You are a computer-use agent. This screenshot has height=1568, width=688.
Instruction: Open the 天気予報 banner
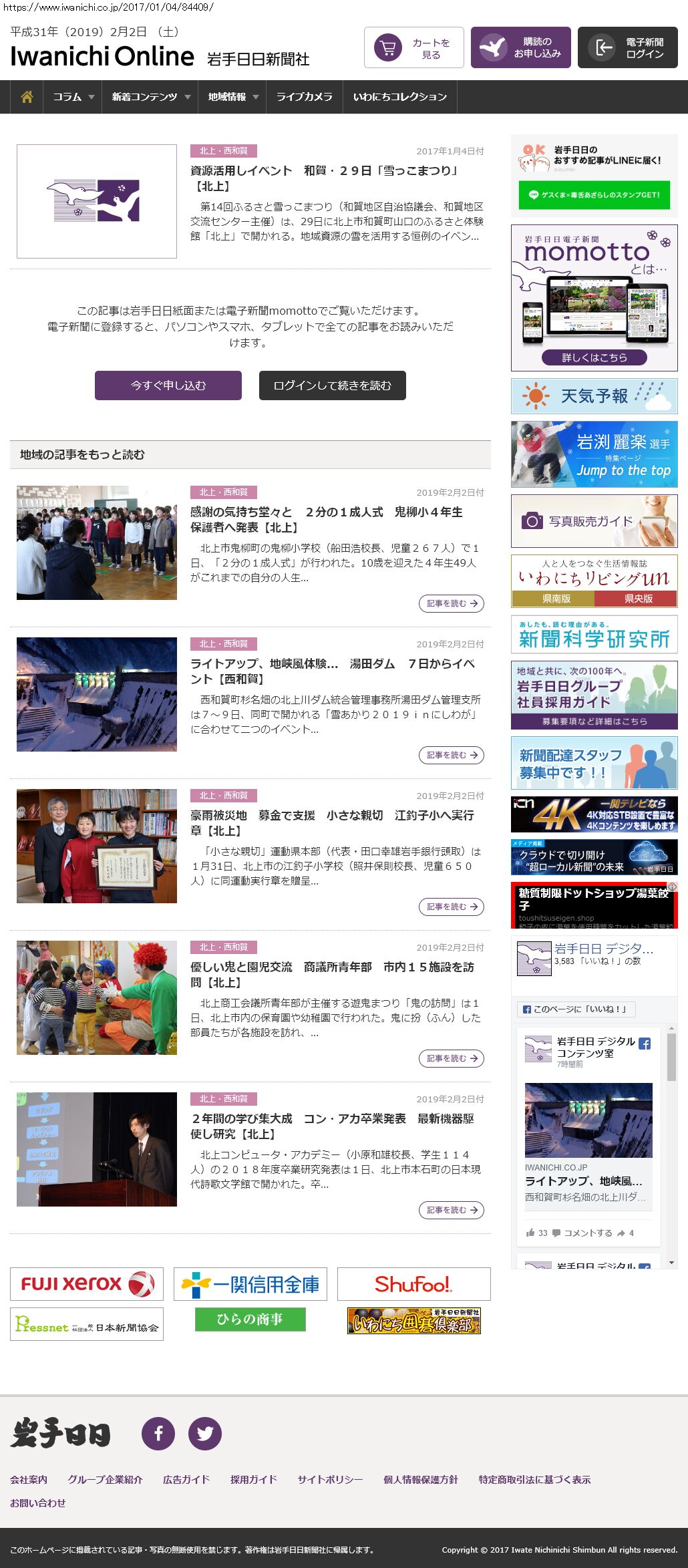click(594, 396)
